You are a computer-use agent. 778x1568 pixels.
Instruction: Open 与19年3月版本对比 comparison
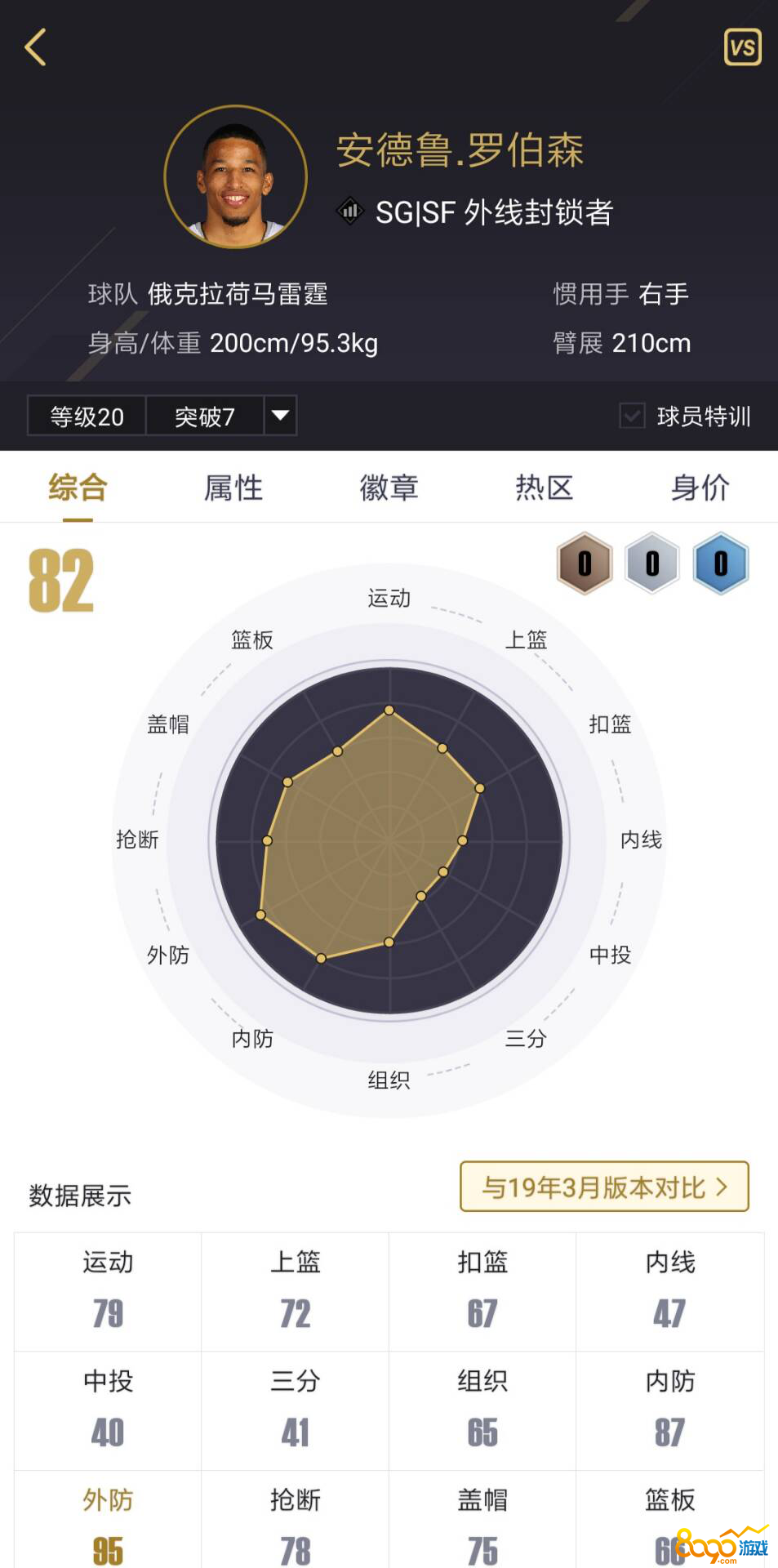pos(604,1187)
